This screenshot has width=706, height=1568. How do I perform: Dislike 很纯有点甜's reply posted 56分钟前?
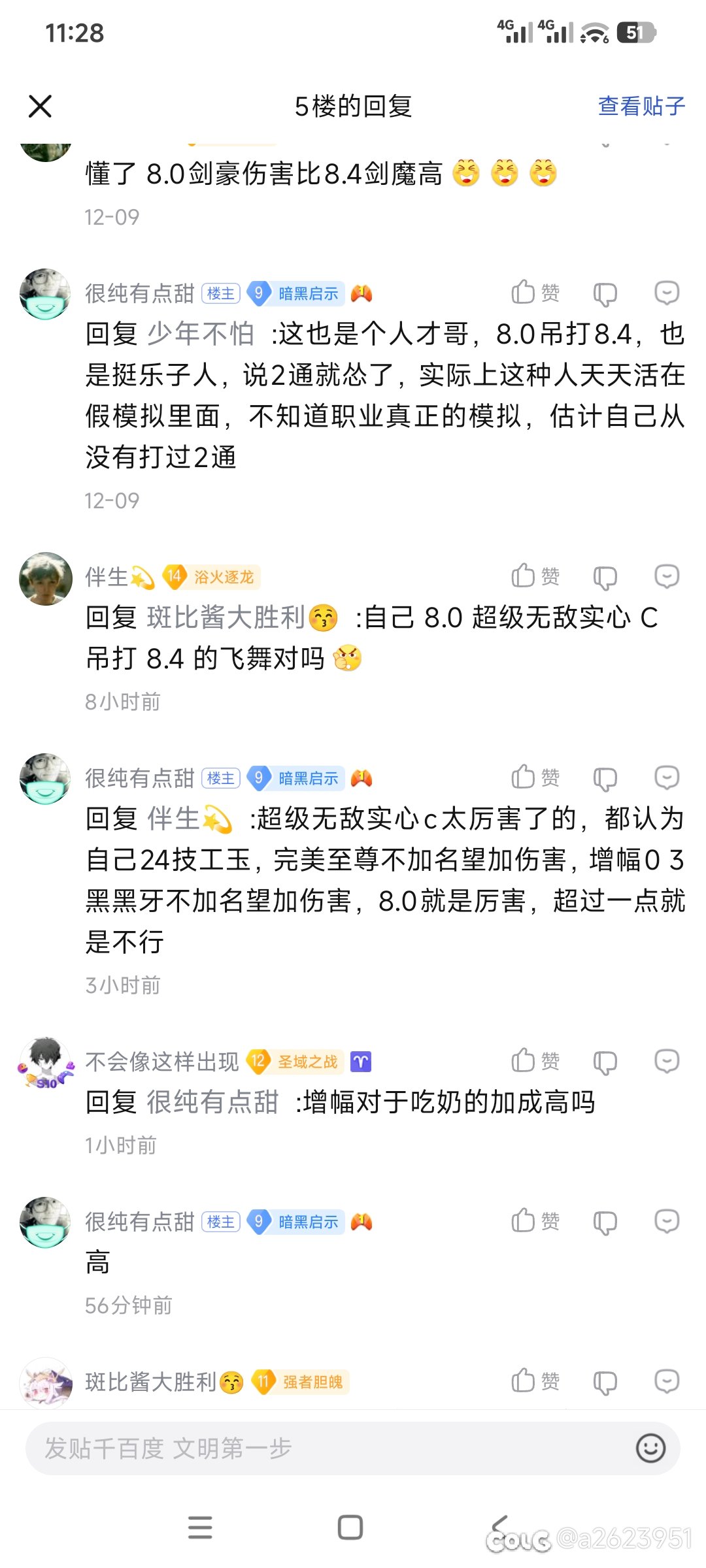pyautogui.click(x=605, y=1222)
